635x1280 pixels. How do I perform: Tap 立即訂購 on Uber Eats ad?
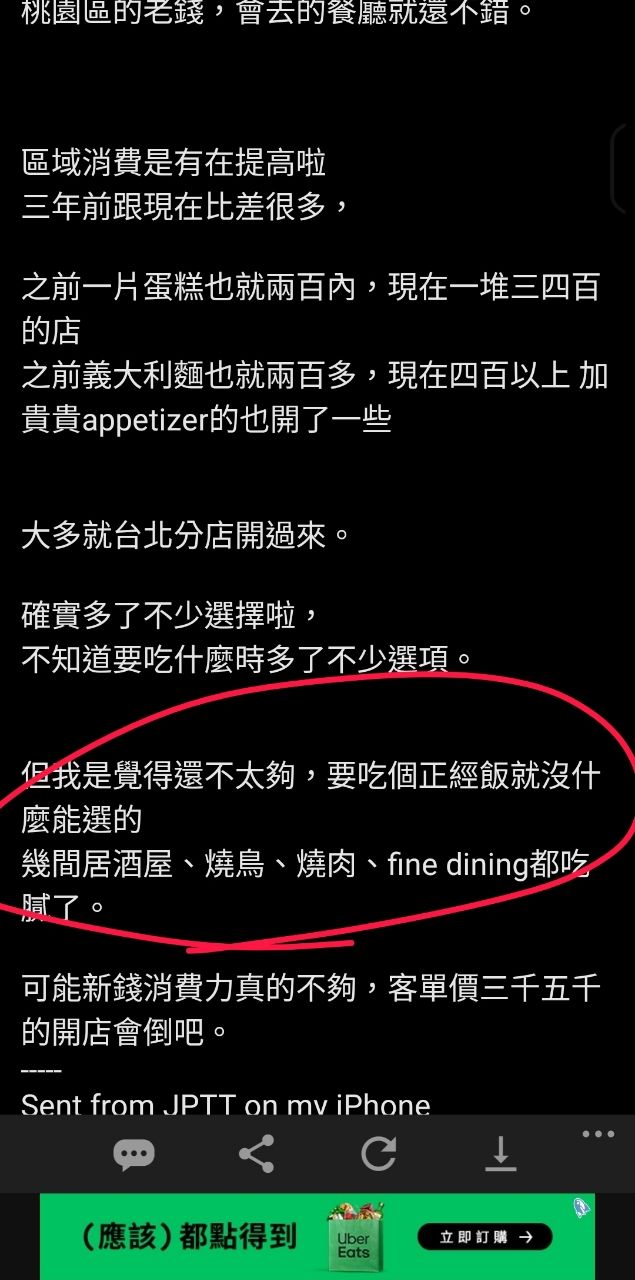pyautogui.click(x=484, y=1237)
